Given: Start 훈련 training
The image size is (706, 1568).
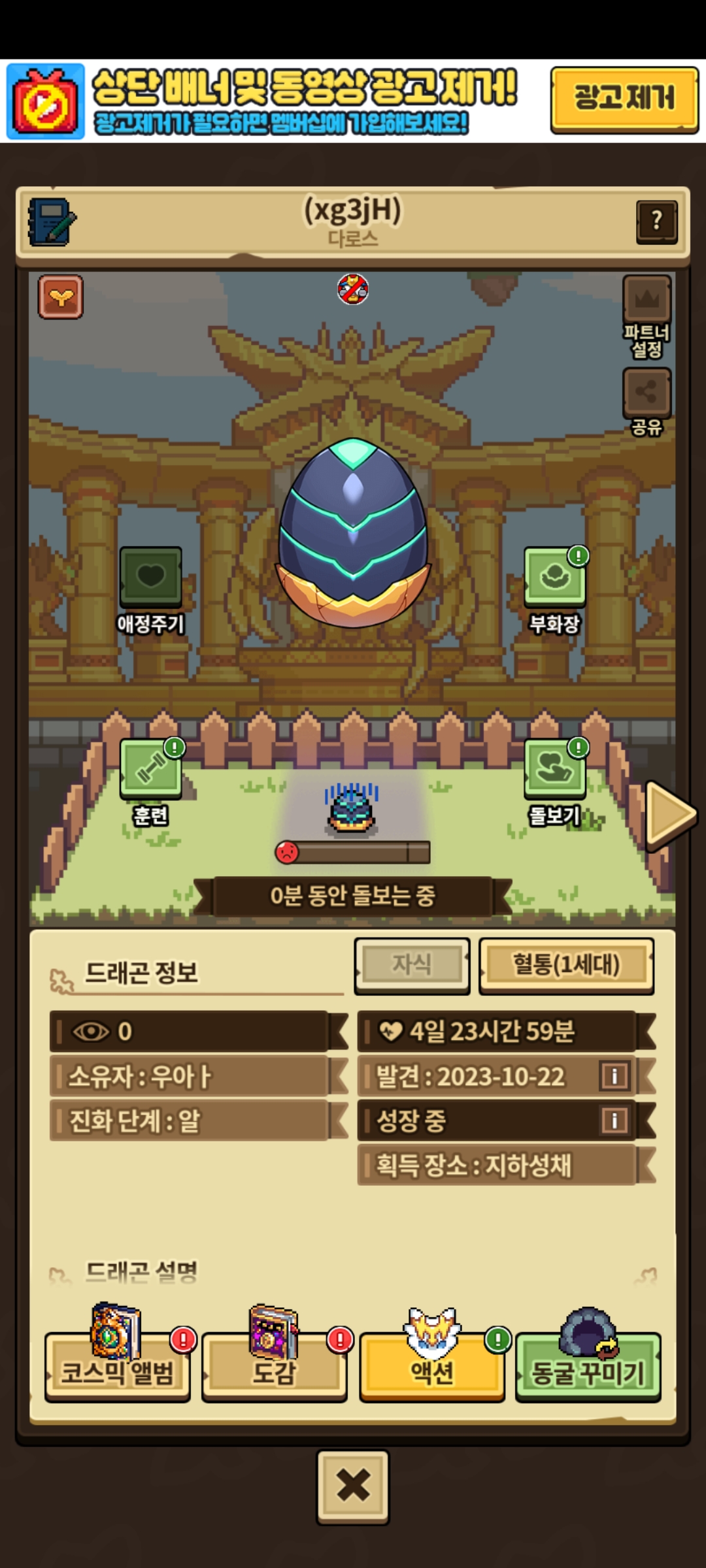Looking at the screenshot, I should [x=150, y=769].
